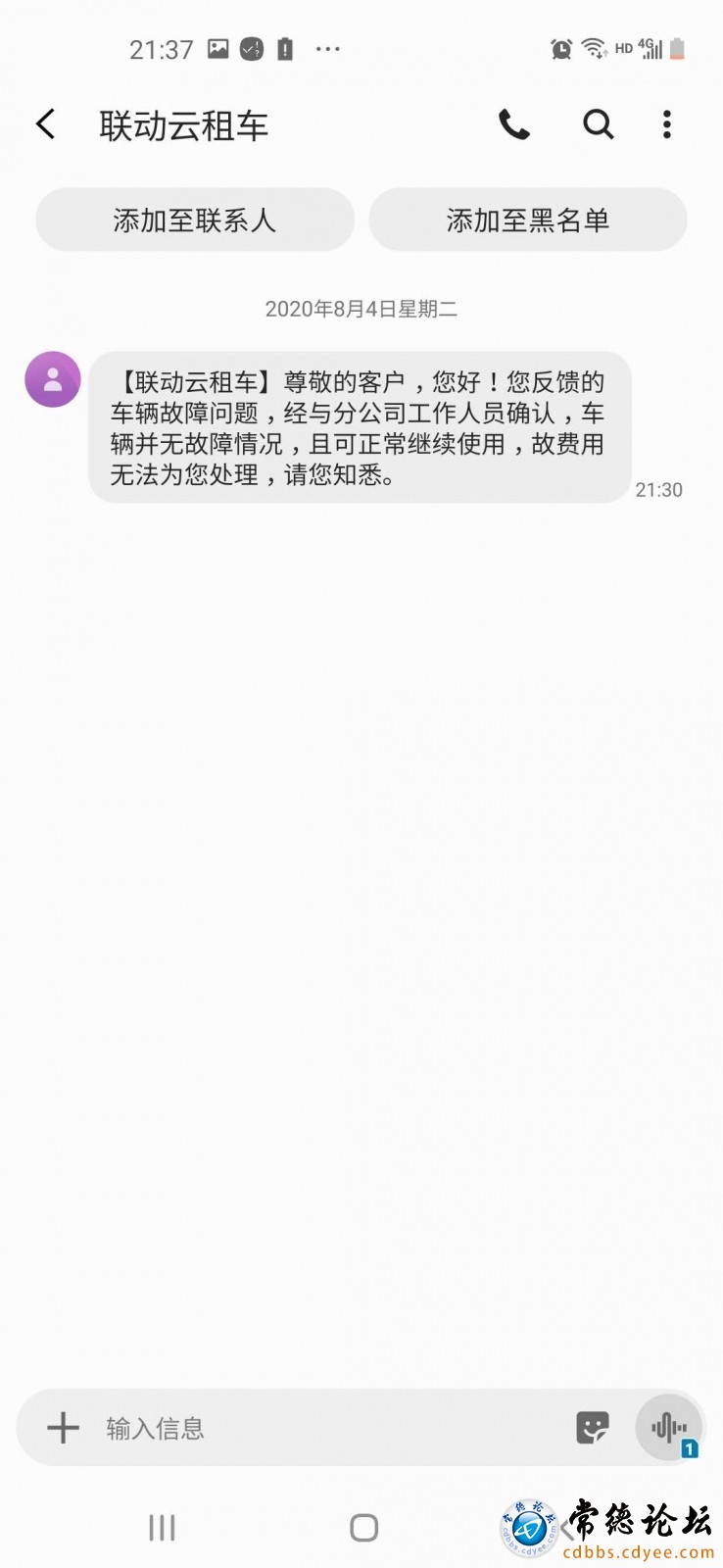Tap the voice recording button

pyautogui.click(x=669, y=1428)
